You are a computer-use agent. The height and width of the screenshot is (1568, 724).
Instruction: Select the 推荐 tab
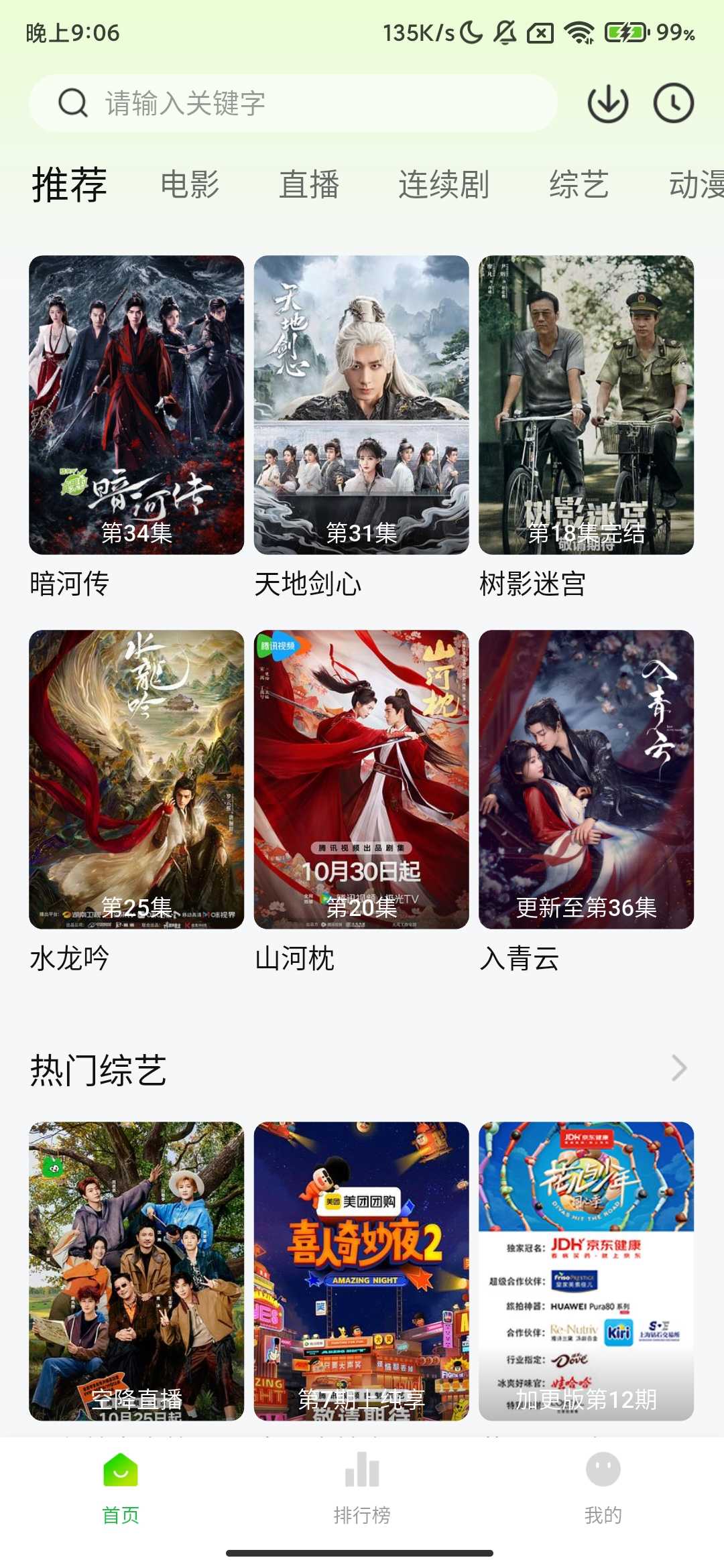70,185
